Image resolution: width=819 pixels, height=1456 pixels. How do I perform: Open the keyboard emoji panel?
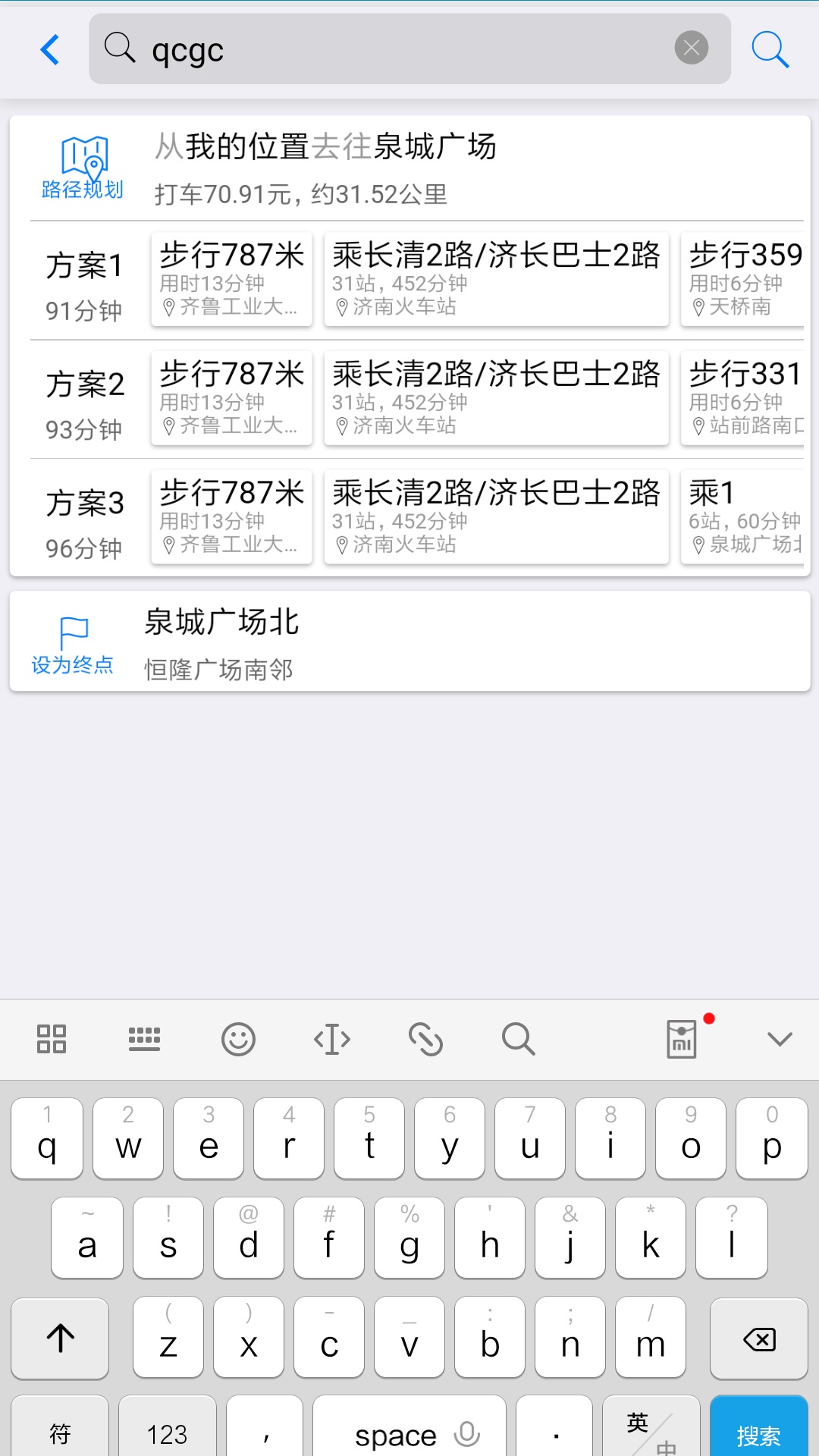coord(238,1039)
